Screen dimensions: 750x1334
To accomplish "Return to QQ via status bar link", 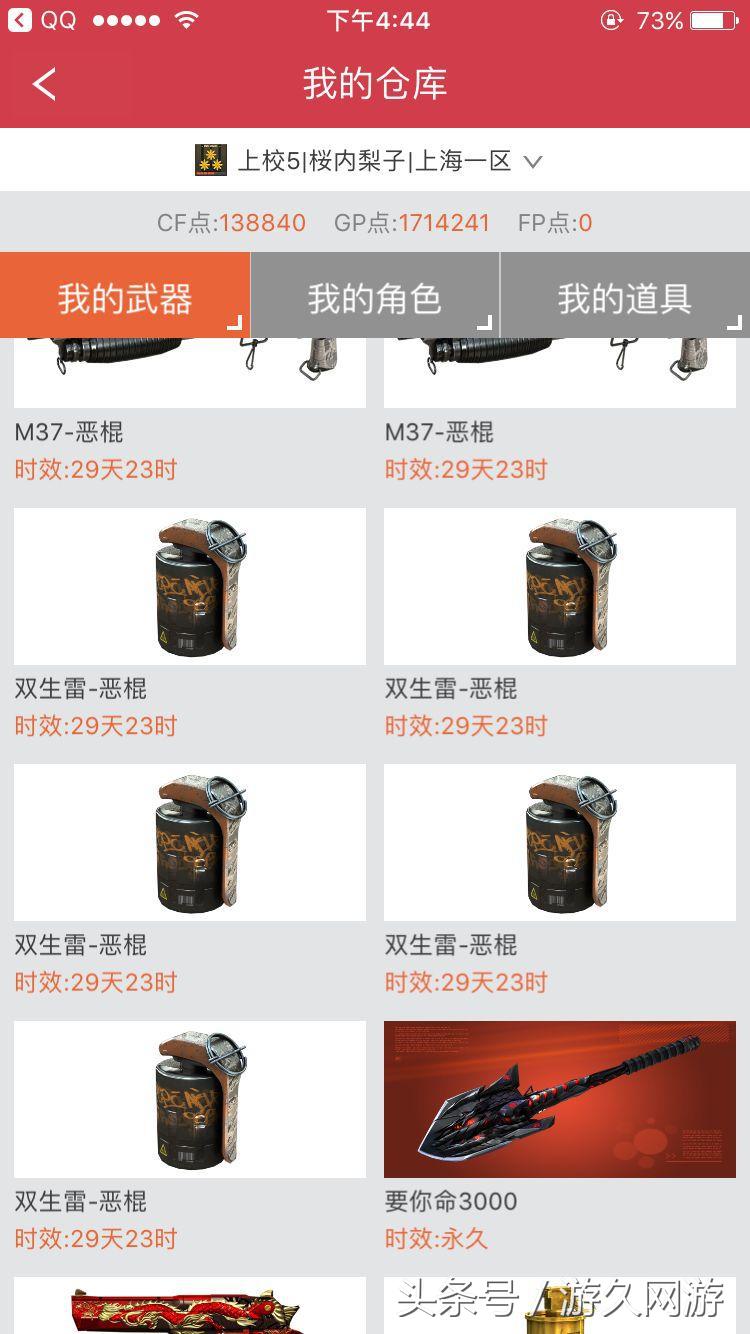I will pos(44,20).
